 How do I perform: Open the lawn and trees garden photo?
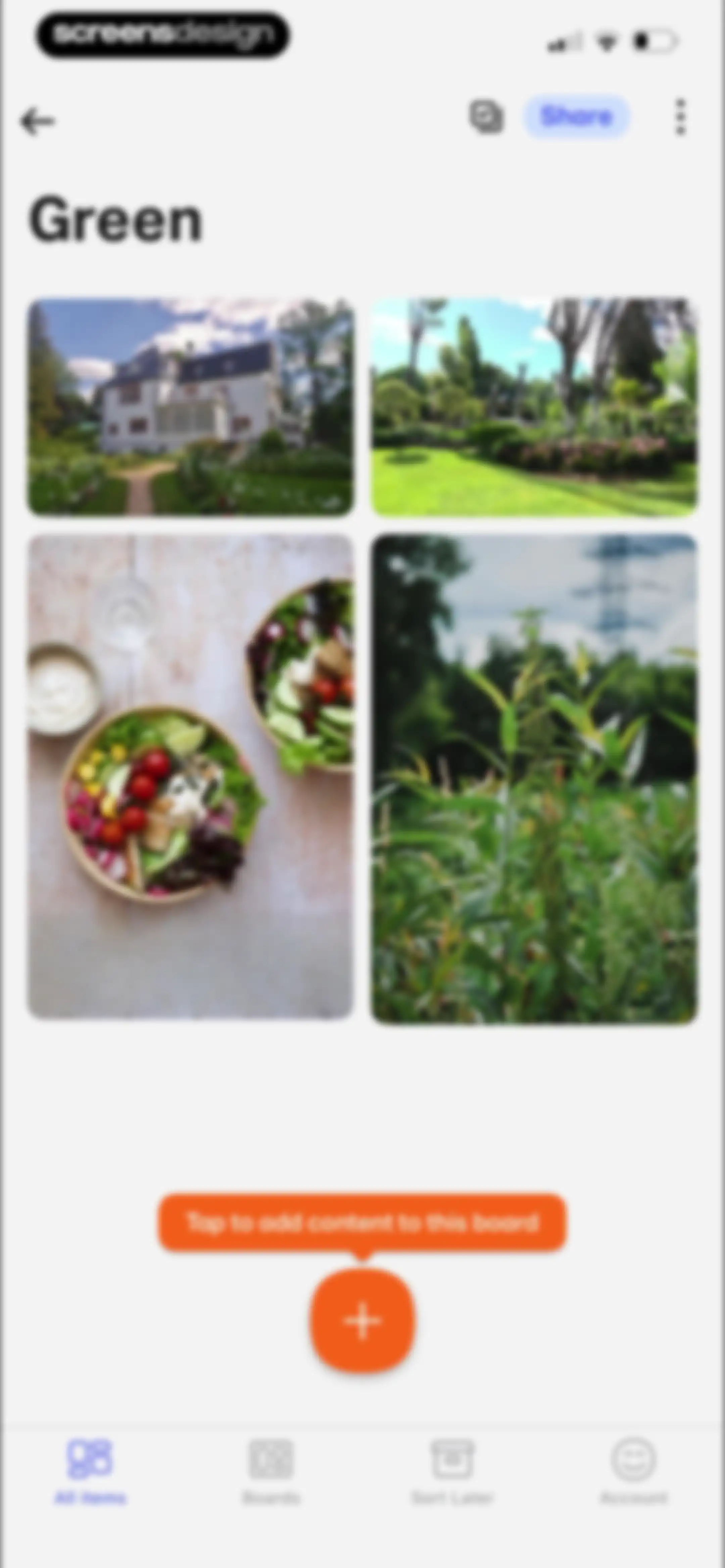534,406
